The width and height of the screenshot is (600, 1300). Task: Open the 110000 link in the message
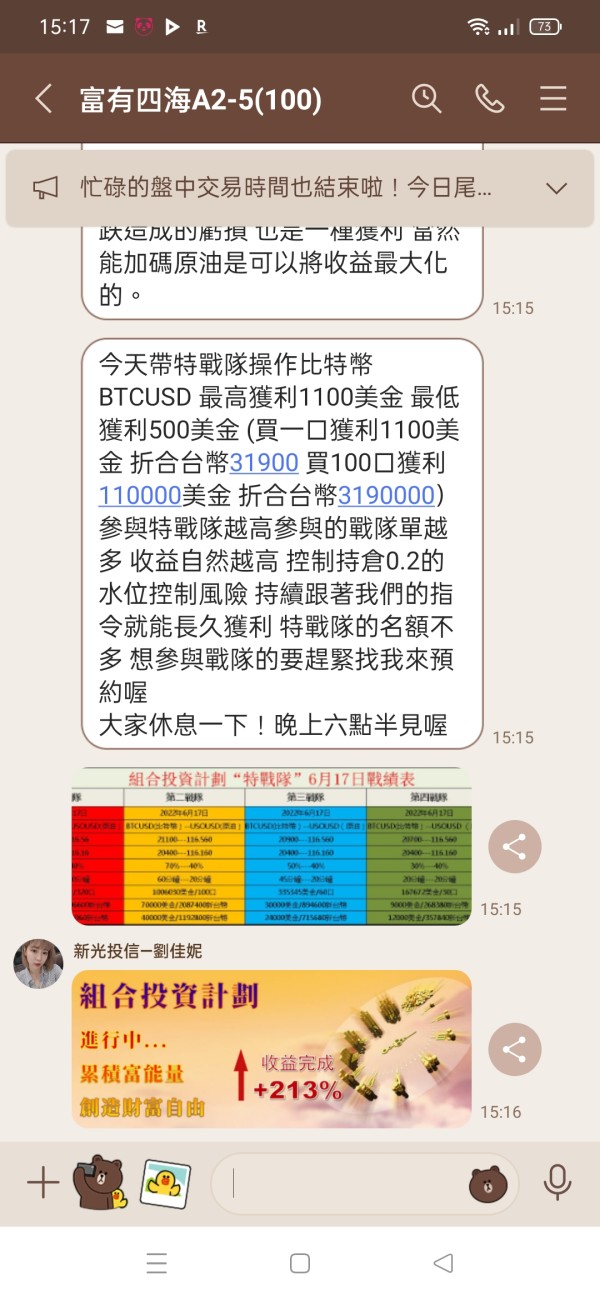140,496
